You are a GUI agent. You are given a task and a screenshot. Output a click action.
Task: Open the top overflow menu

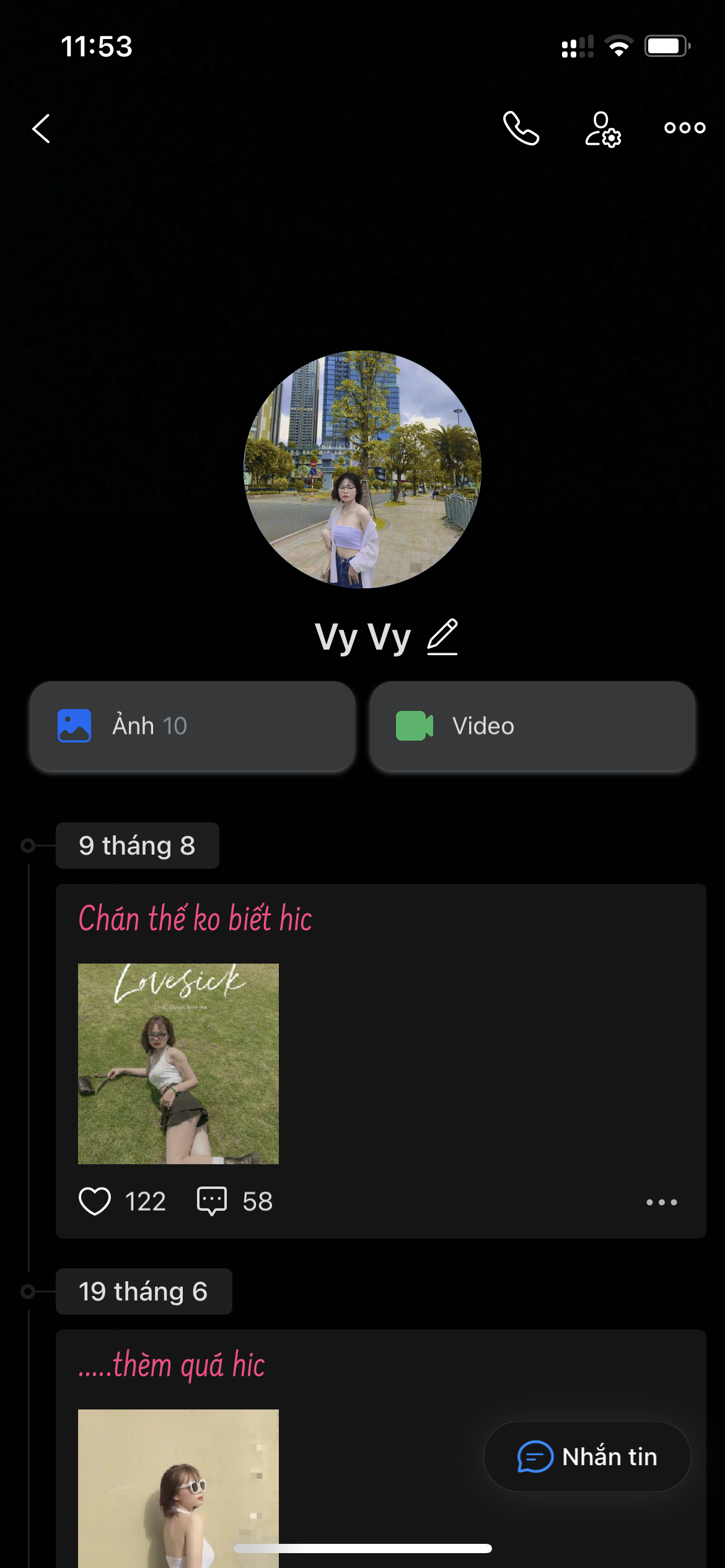point(684,128)
